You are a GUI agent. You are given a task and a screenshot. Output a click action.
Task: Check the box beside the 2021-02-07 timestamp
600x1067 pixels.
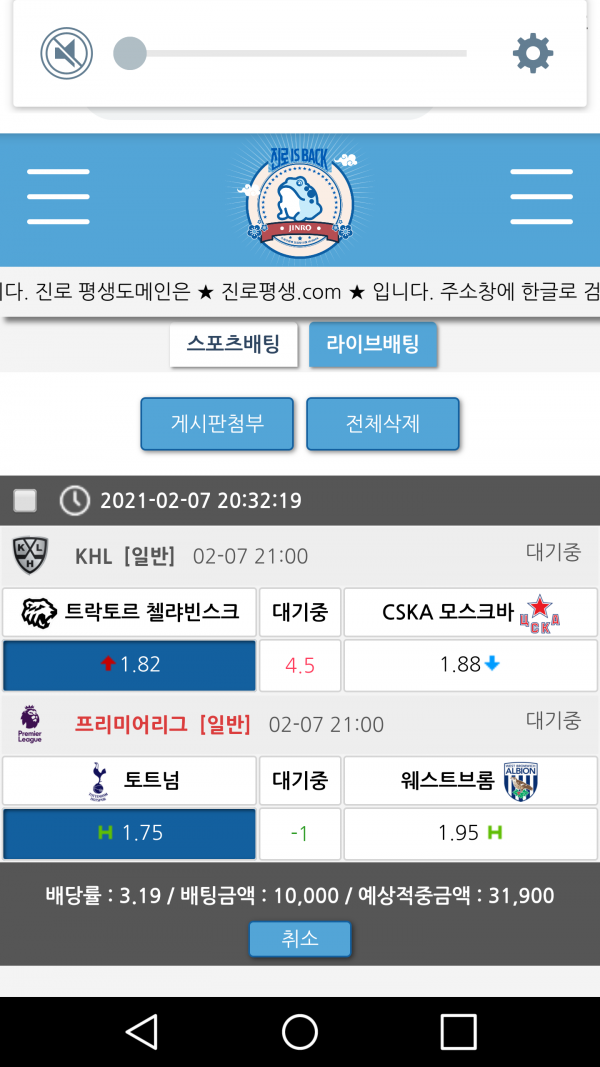coord(25,500)
